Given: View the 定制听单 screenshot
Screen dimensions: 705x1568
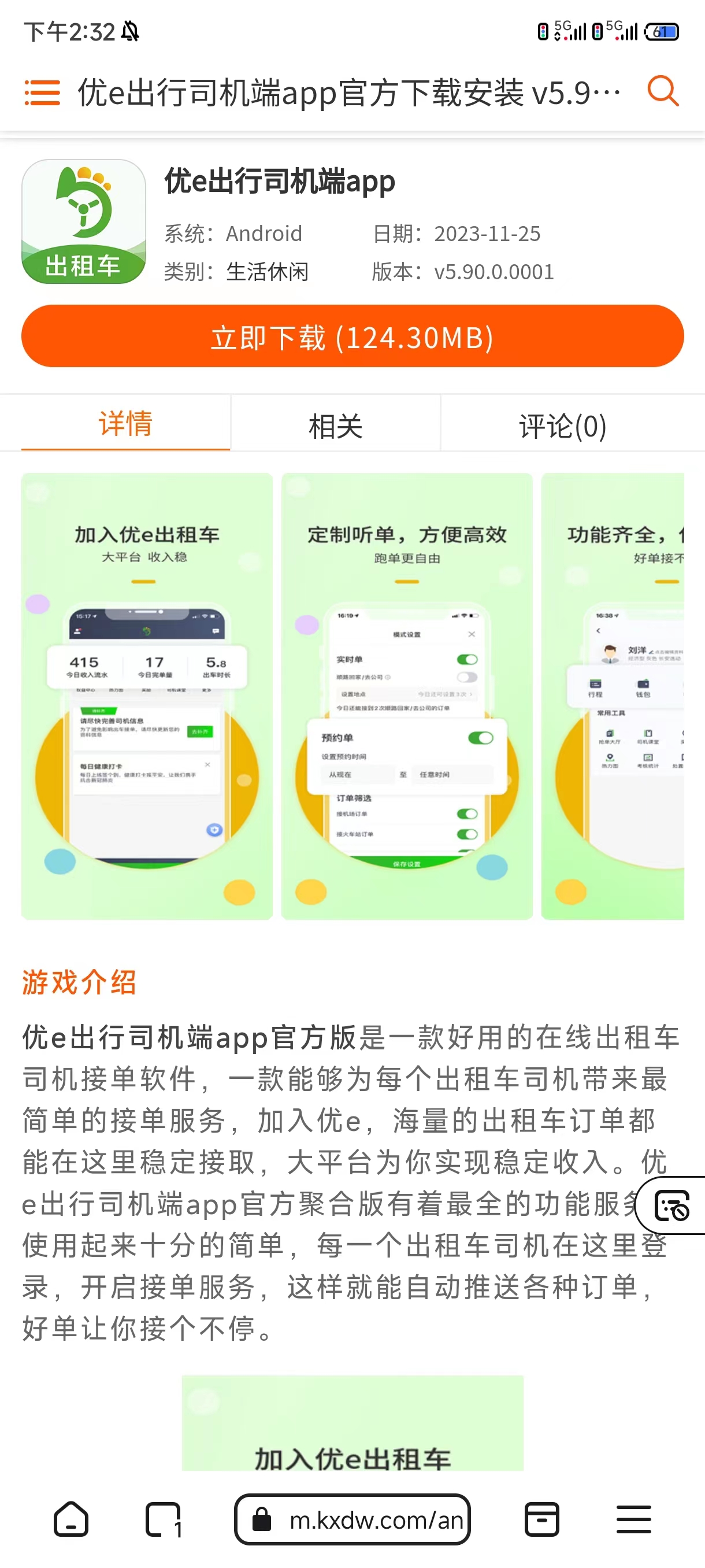Looking at the screenshot, I should (406, 696).
